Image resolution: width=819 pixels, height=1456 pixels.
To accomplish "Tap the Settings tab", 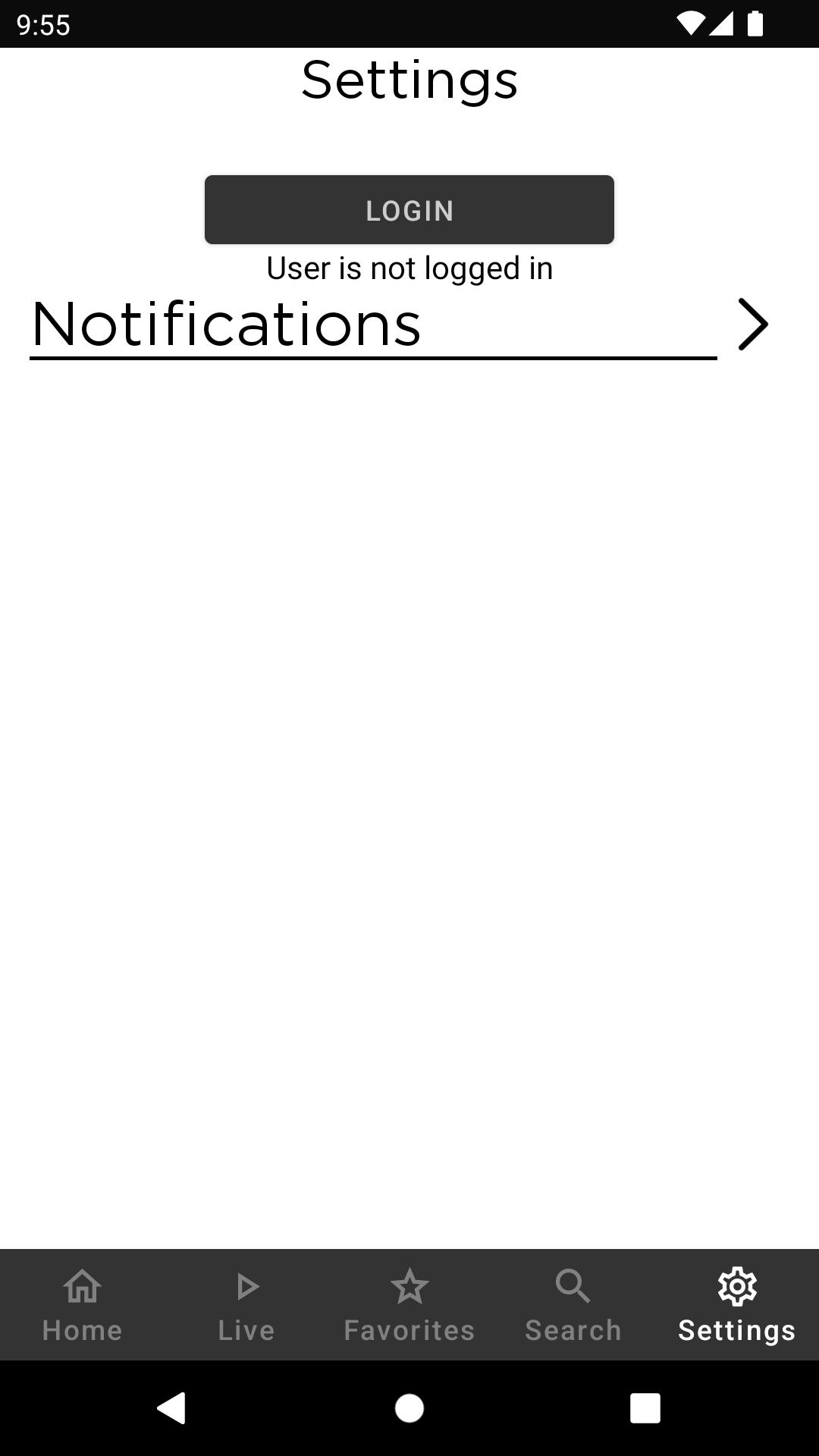I will click(x=737, y=1305).
